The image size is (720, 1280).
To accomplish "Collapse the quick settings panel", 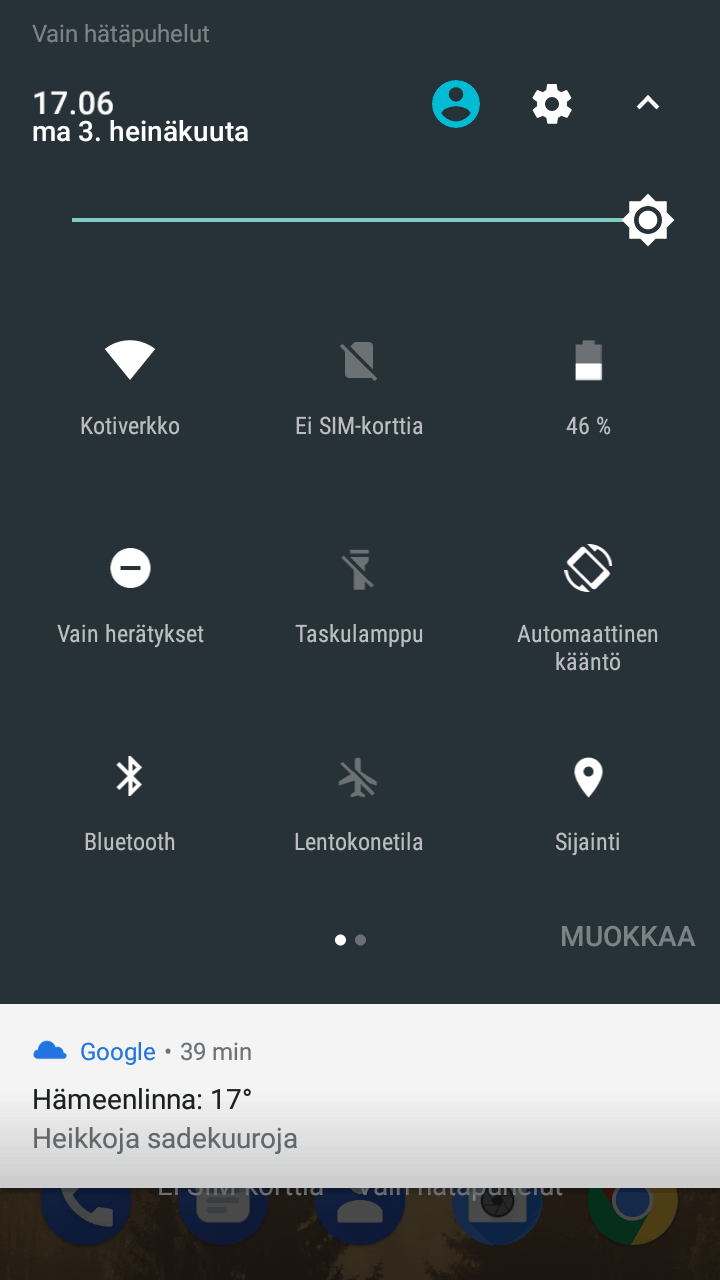I will (x=648, y=104).
